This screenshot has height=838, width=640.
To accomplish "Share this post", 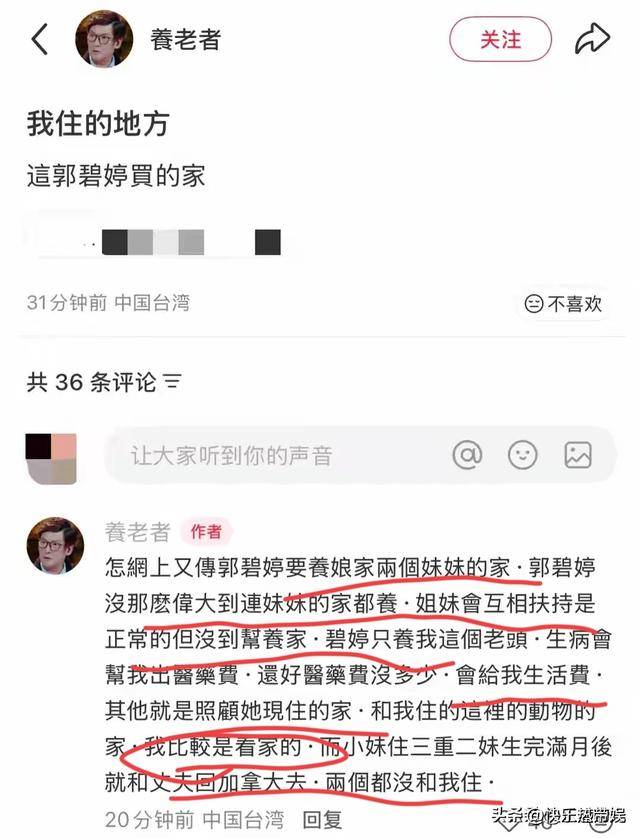I will pyautogui.click(x=591, y=40).
